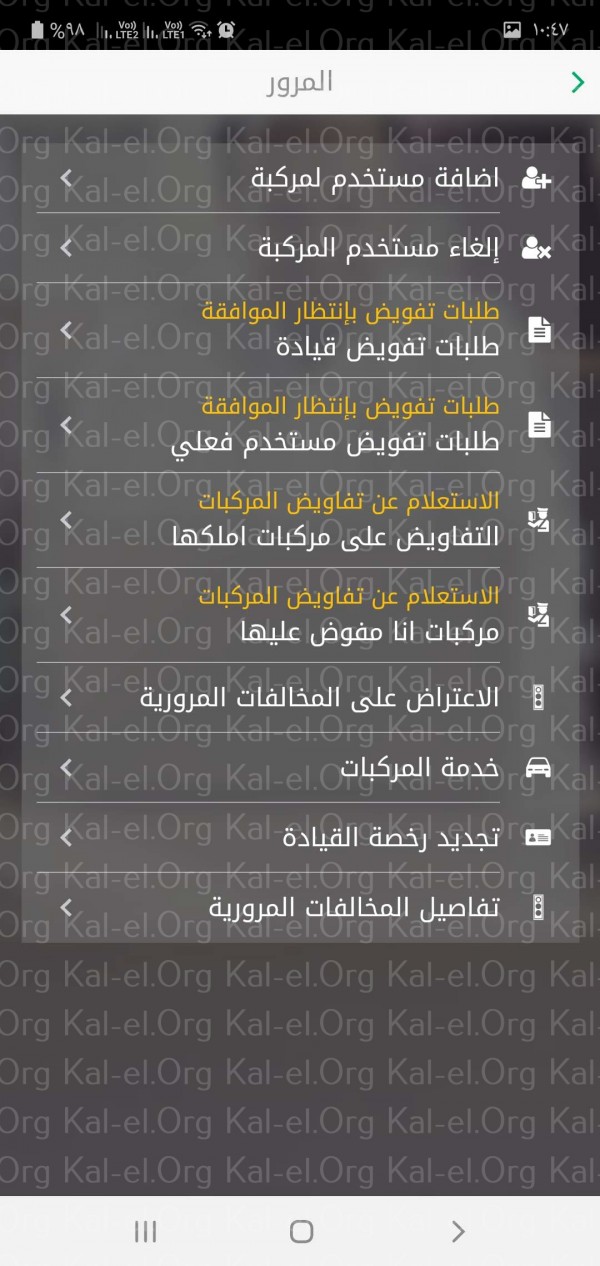Open recent apps from navigation bar

(x=145, y=1231)
